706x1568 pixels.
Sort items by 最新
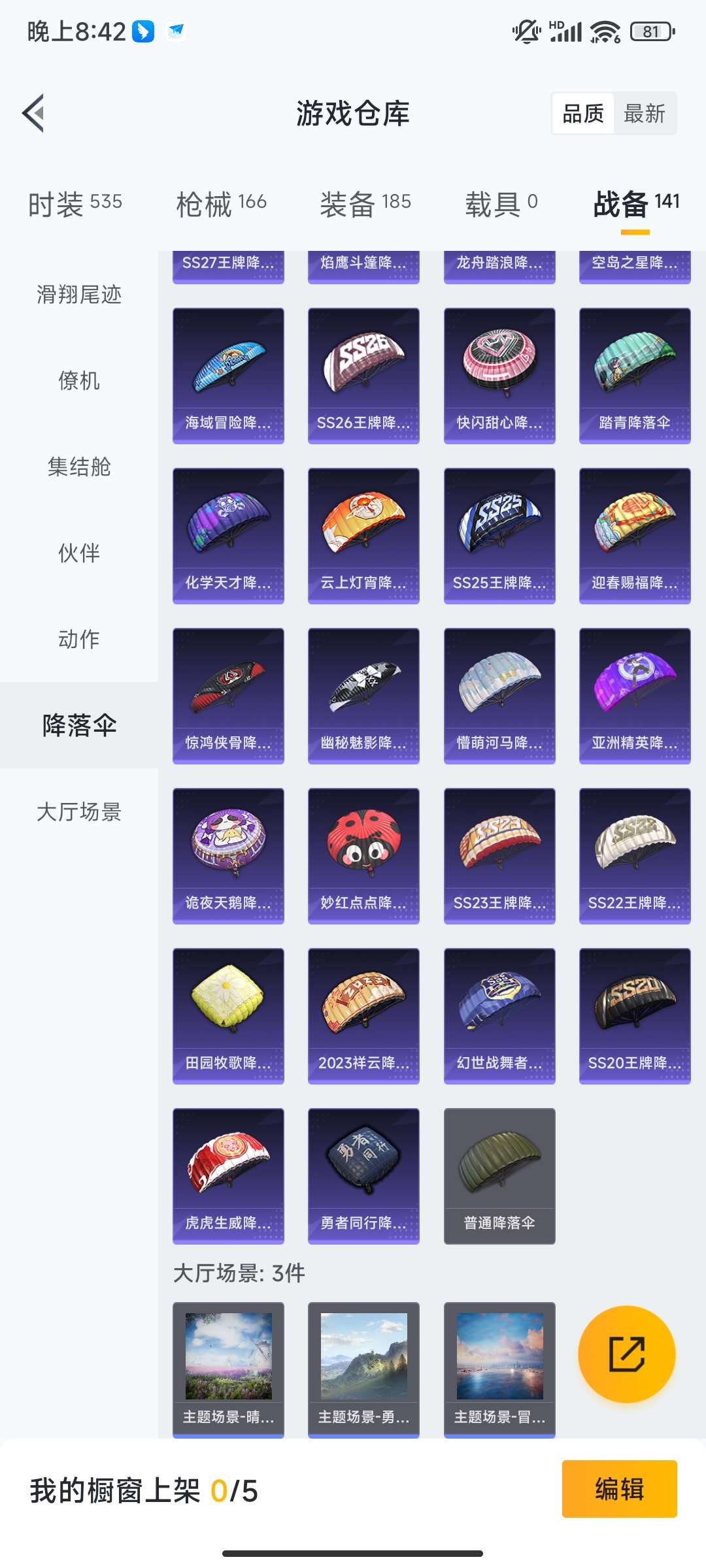click(x=644, y=114)
